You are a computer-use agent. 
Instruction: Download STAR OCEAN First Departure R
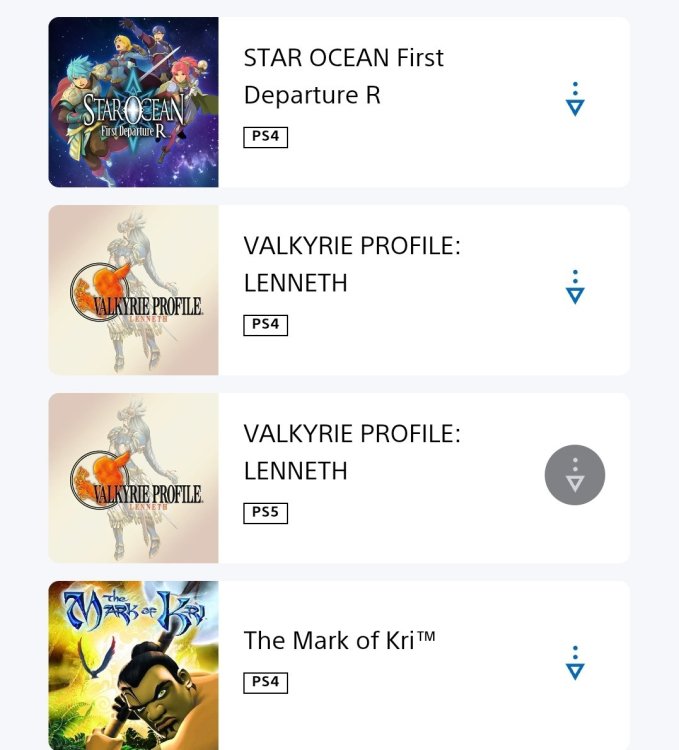pyautogui.click(x=575, y=100)
